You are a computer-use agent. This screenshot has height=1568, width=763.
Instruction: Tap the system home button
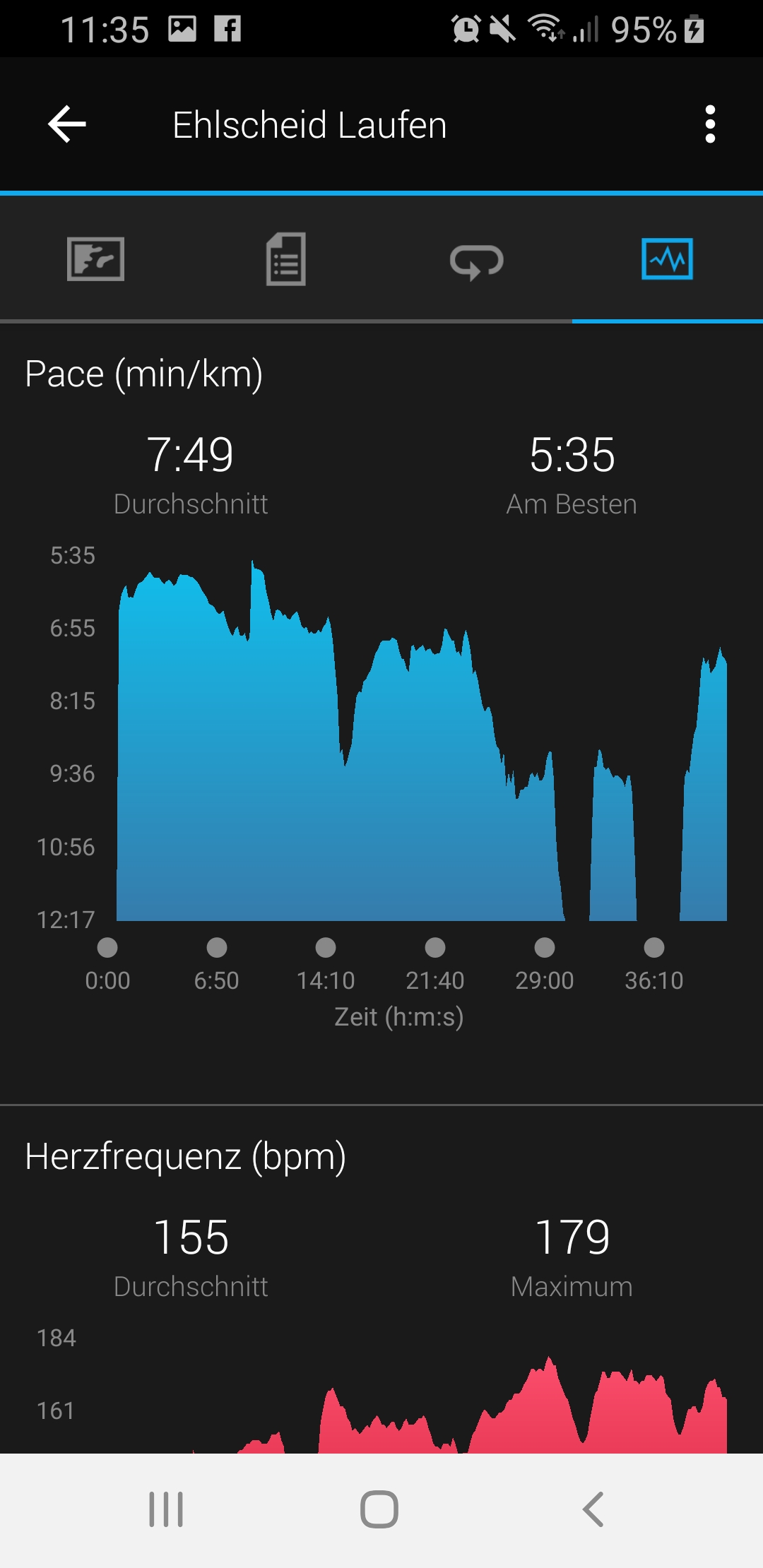379,1509
